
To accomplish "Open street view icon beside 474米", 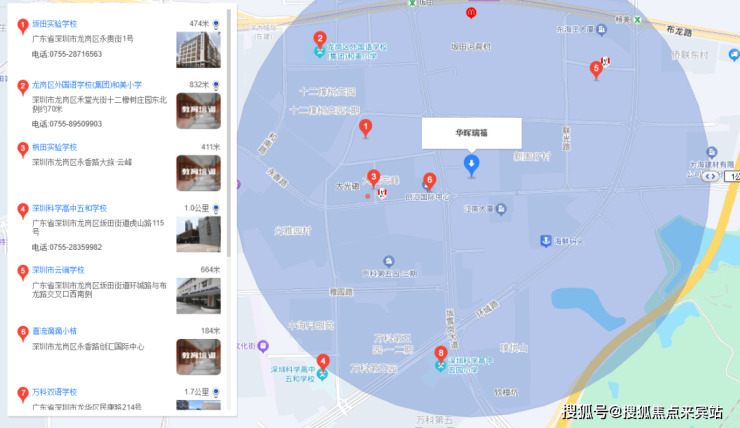I will [216, 24].
